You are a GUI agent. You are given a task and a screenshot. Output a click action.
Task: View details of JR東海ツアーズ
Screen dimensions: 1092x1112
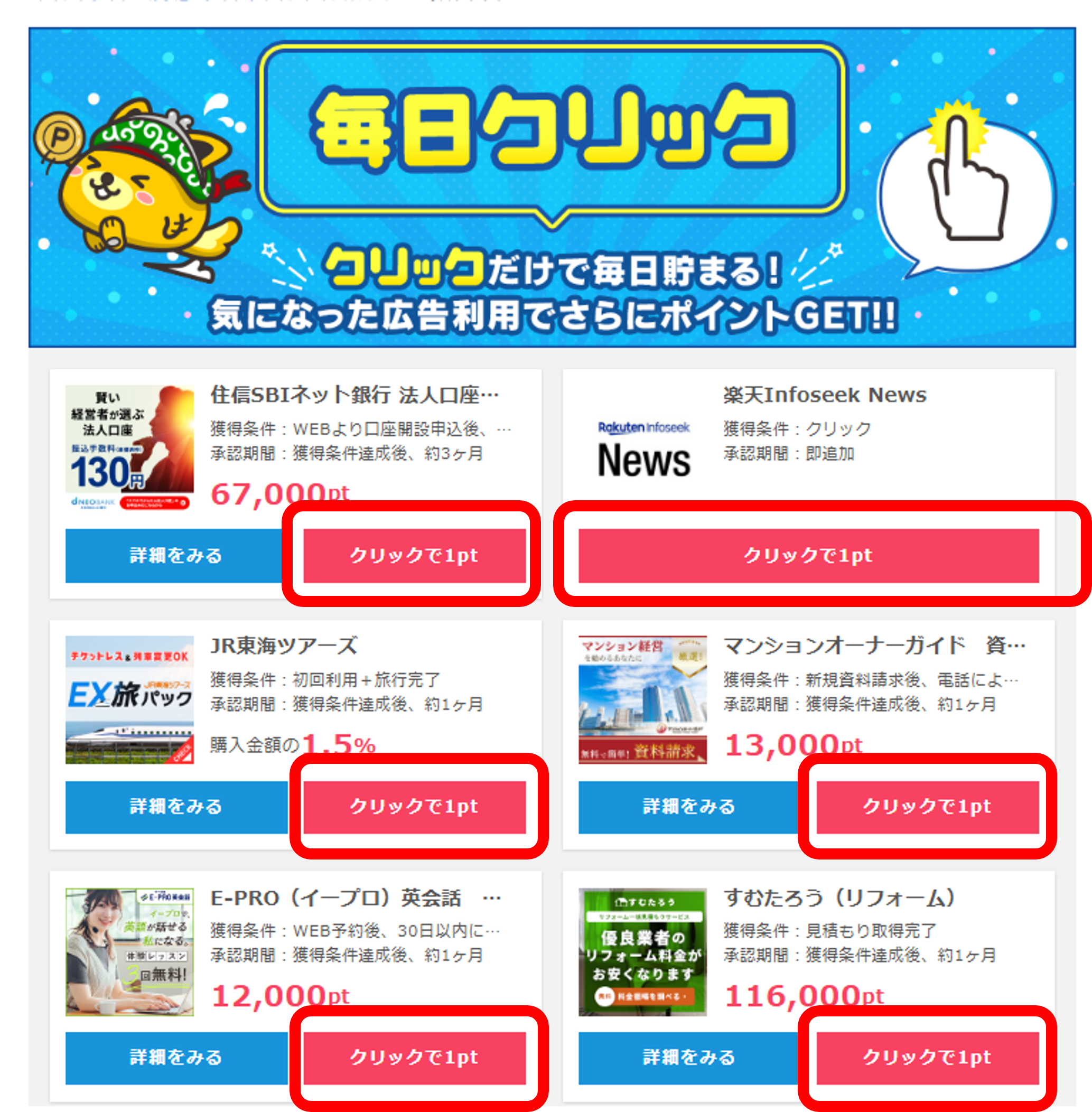pyautogui.click(x=176, y=806)
